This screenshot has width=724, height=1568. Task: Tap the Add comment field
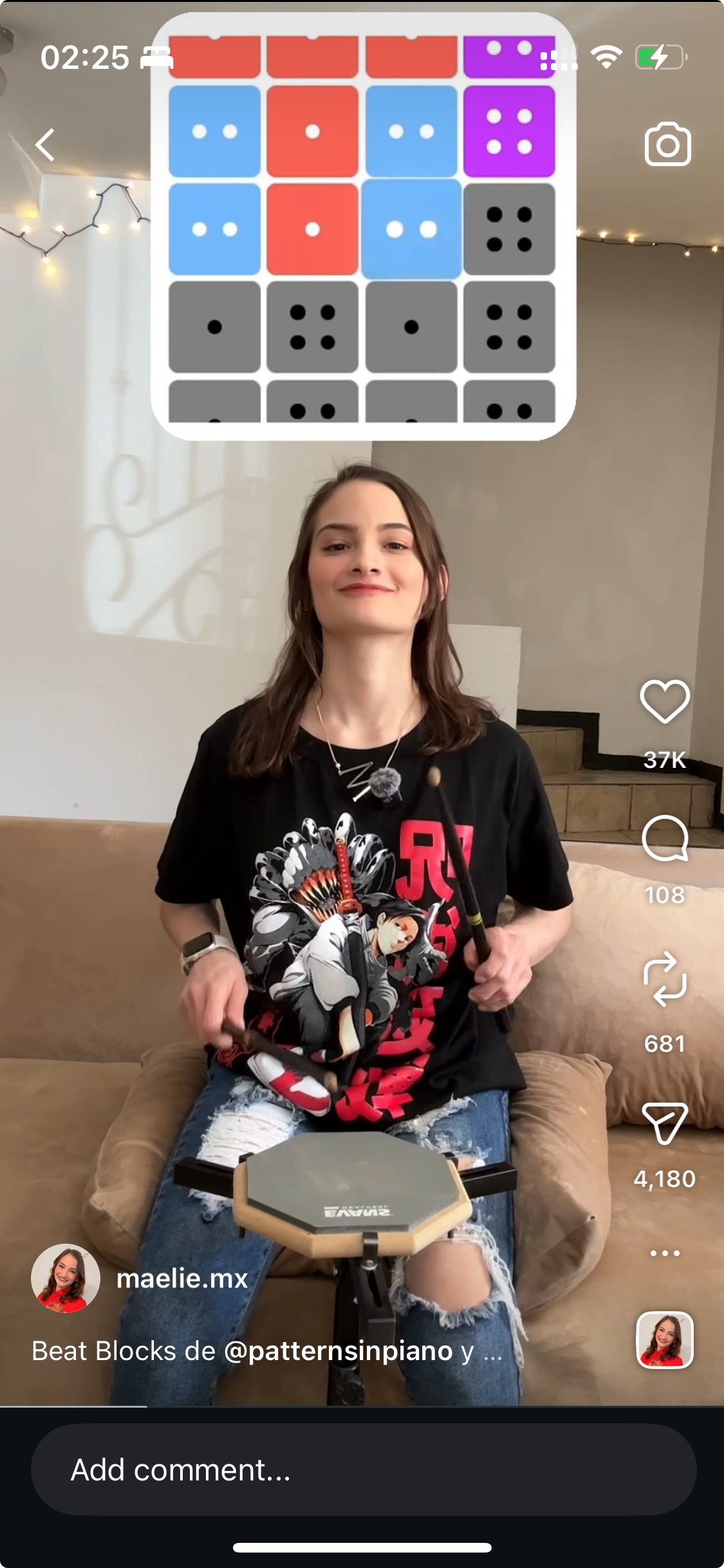363,1470
